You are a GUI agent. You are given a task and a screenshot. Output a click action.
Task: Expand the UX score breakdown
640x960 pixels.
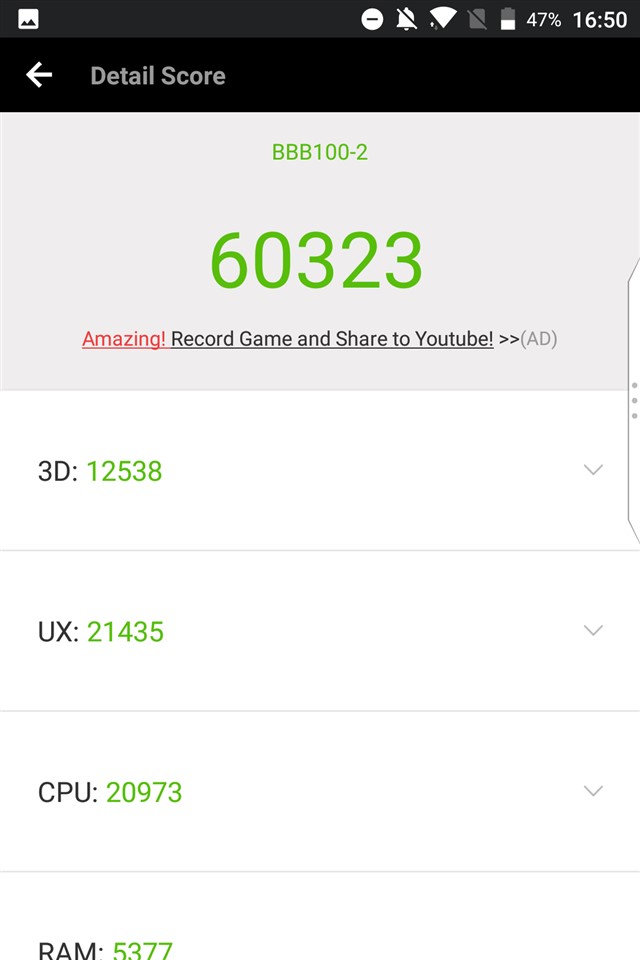pyautogui.click(x=593, y=631)
